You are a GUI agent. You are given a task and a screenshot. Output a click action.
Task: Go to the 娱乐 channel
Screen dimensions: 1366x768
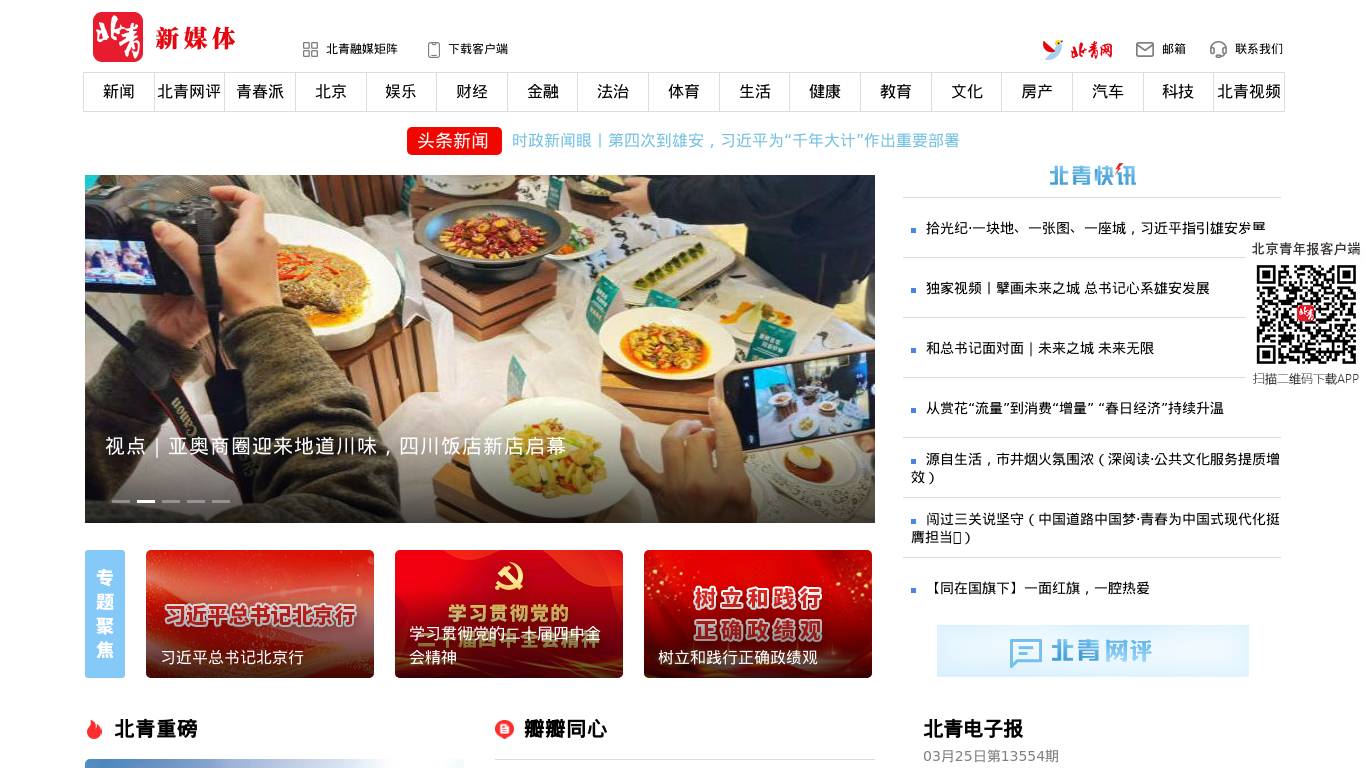coord(401,92)
